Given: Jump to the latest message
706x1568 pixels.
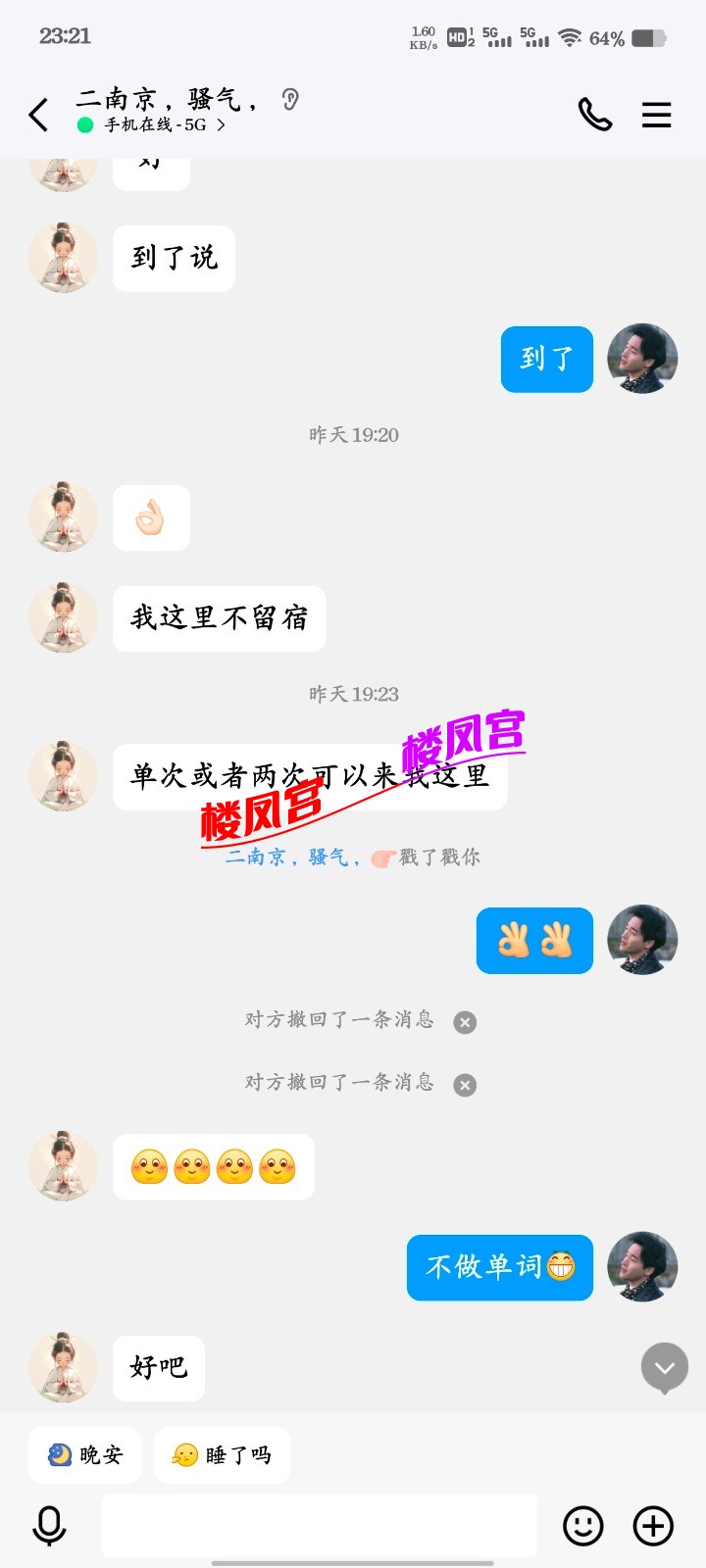Looking at the screenshot, I should coord(664,1366).
